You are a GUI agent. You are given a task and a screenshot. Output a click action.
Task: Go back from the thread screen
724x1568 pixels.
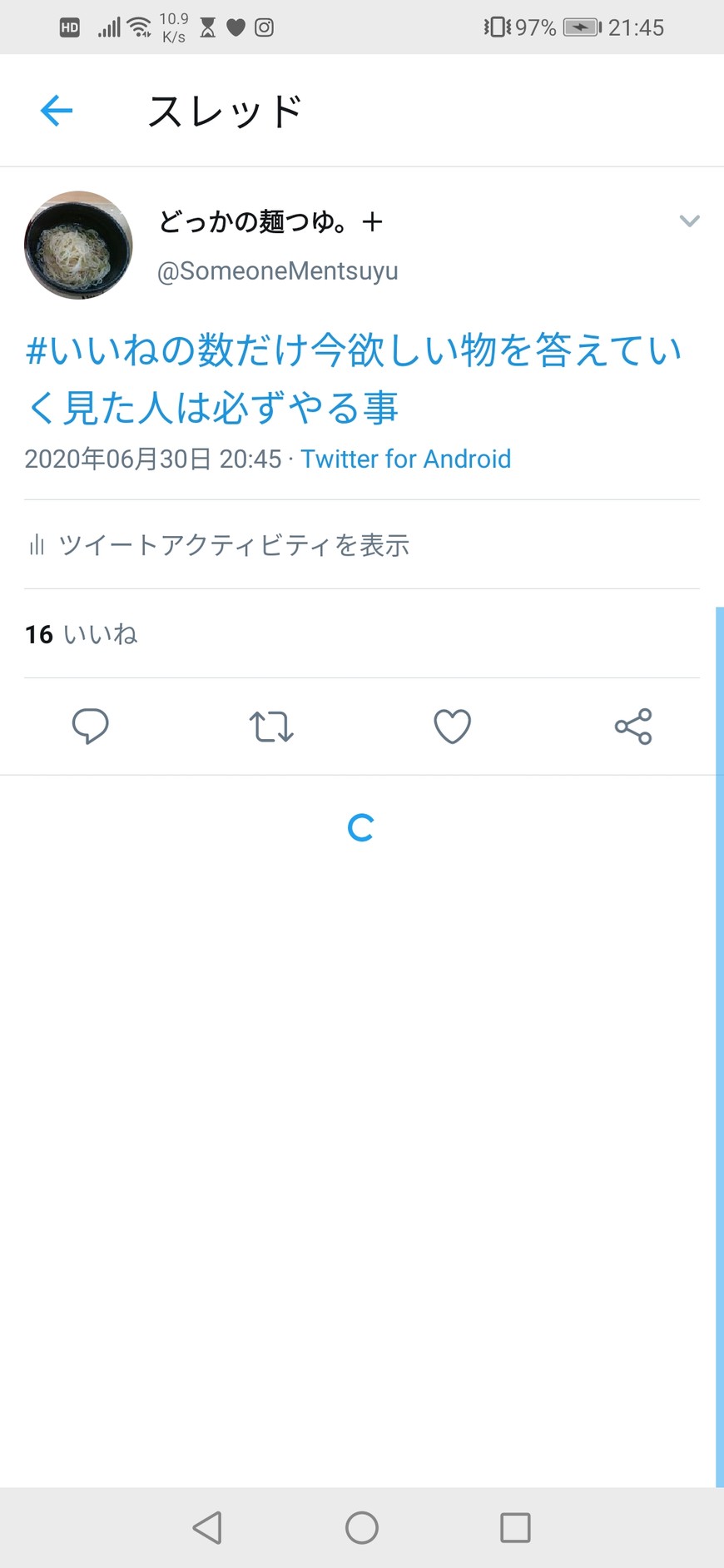pos(57,111)
